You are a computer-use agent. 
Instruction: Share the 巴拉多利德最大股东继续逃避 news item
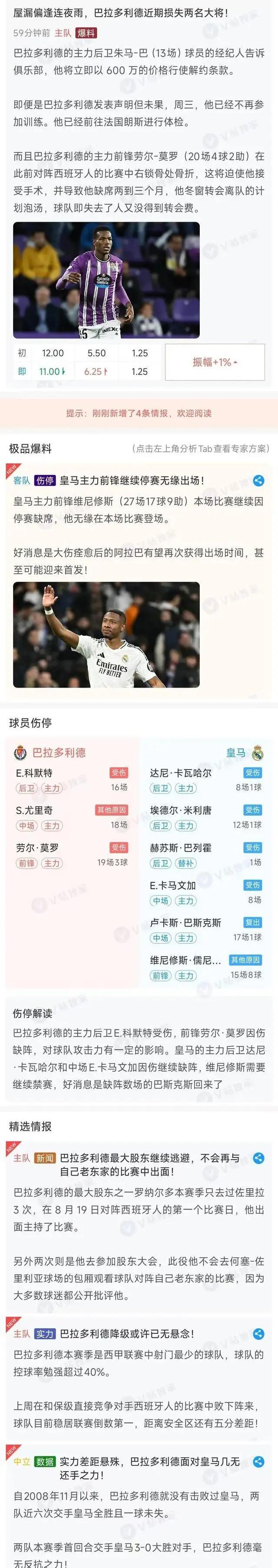(x=258, y=1158)
